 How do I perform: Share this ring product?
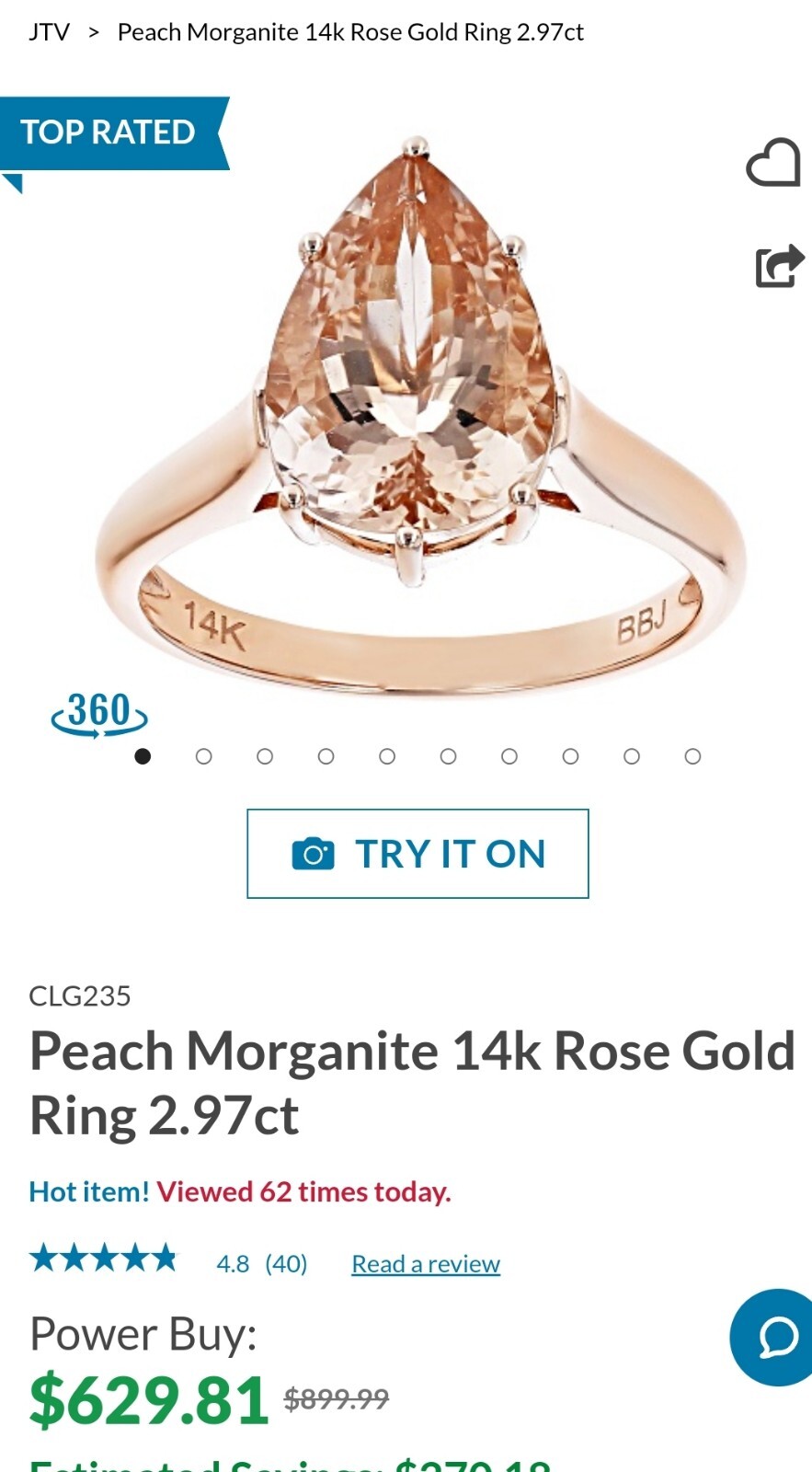coord(778,267)
